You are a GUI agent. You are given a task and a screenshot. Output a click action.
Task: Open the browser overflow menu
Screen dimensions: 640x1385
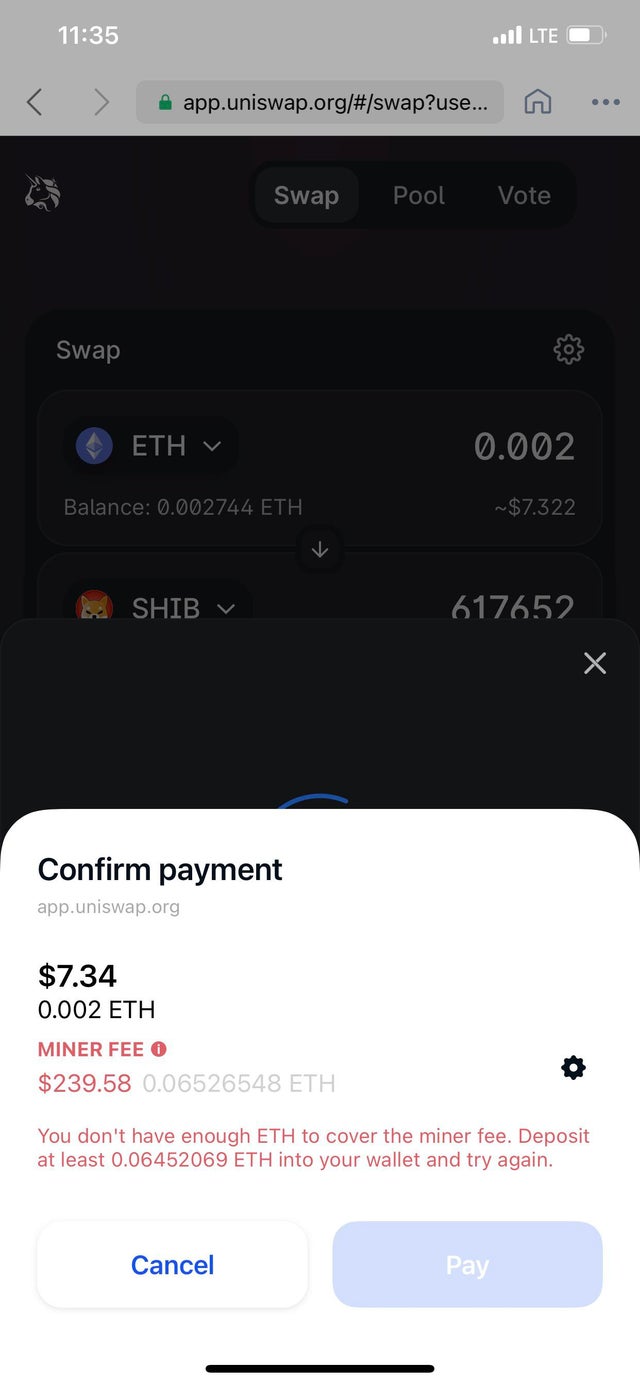coord(605,102)
